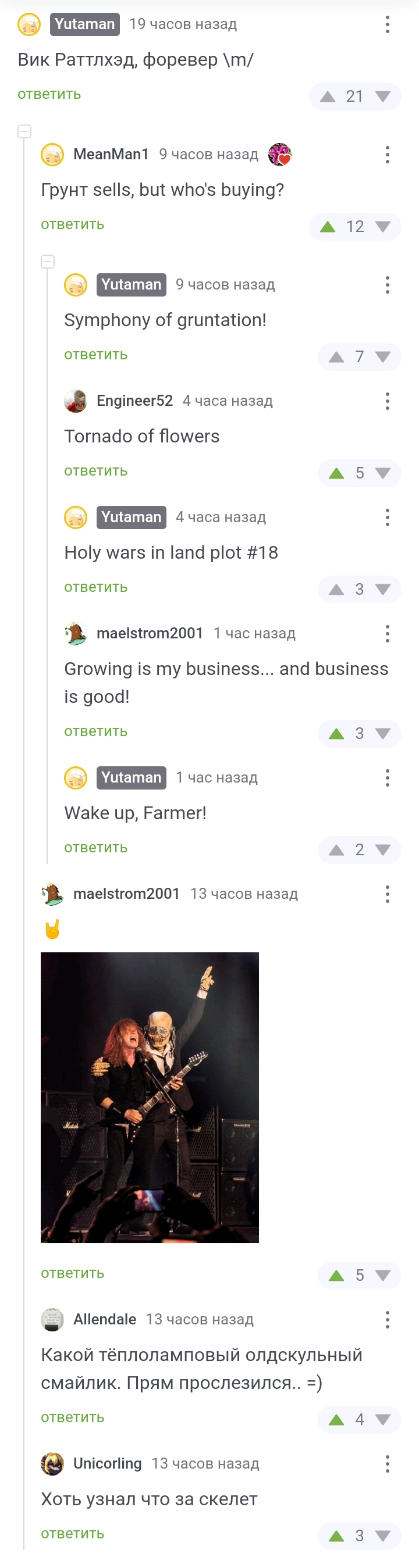Open Engineer52's profile

pyautogui.click(x=134, y=401)
